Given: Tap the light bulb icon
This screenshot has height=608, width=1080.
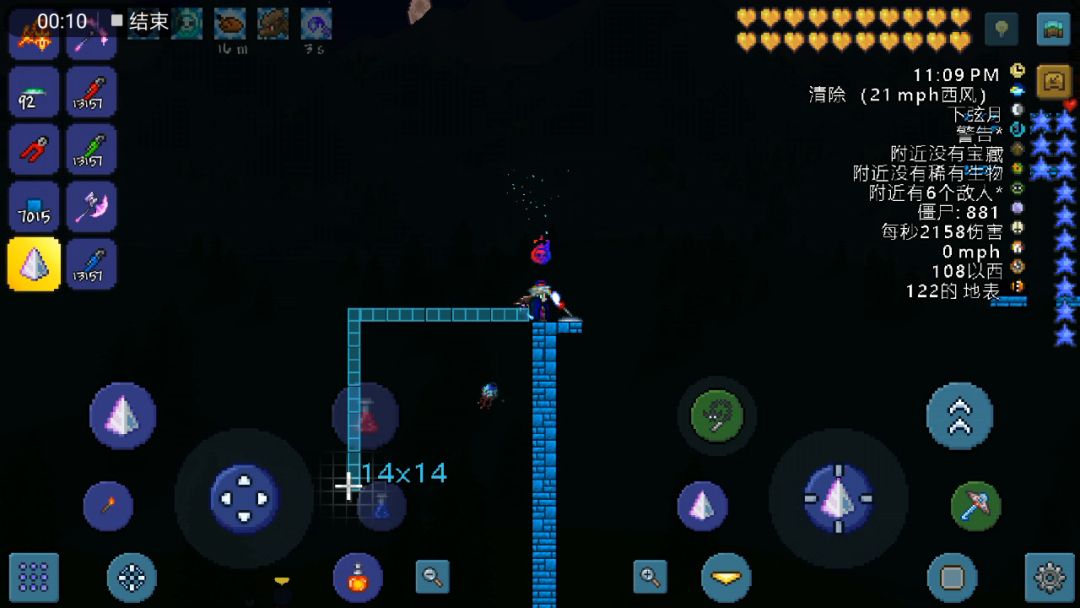Looking at the screenshot, I should coord(1001,28).
